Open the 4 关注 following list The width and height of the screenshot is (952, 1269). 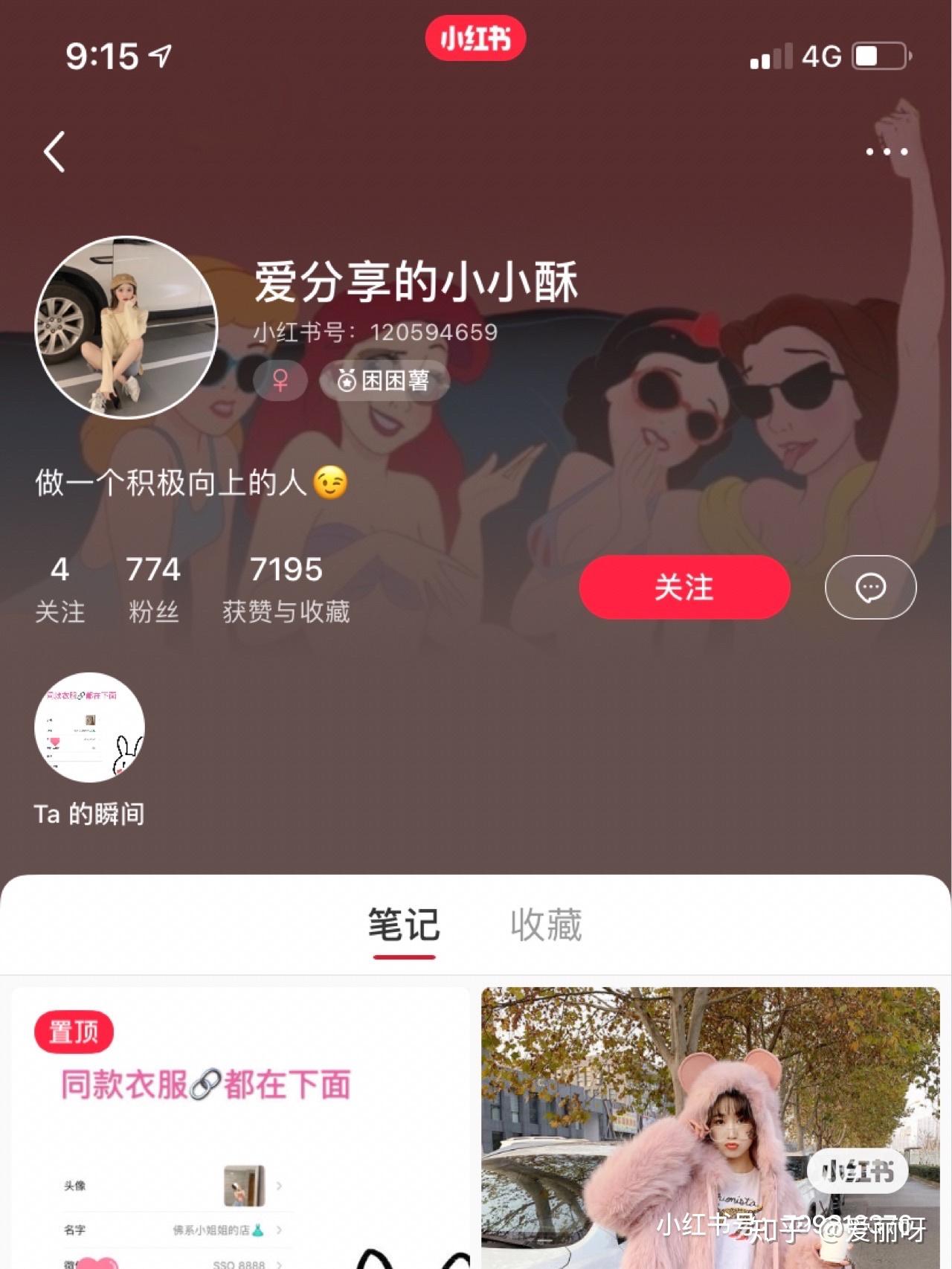point(59,589)
